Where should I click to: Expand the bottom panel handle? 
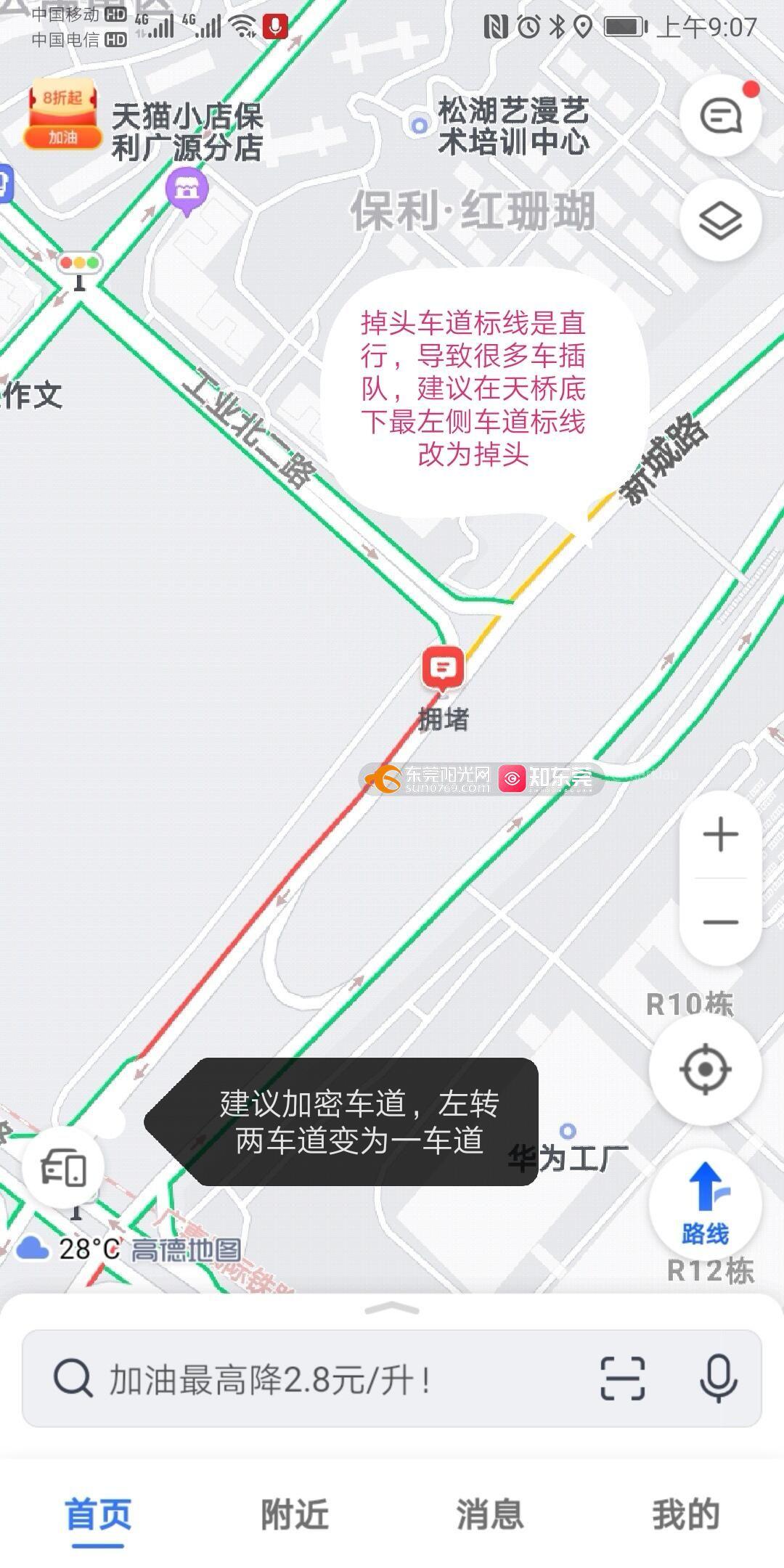pos(392,1309)
